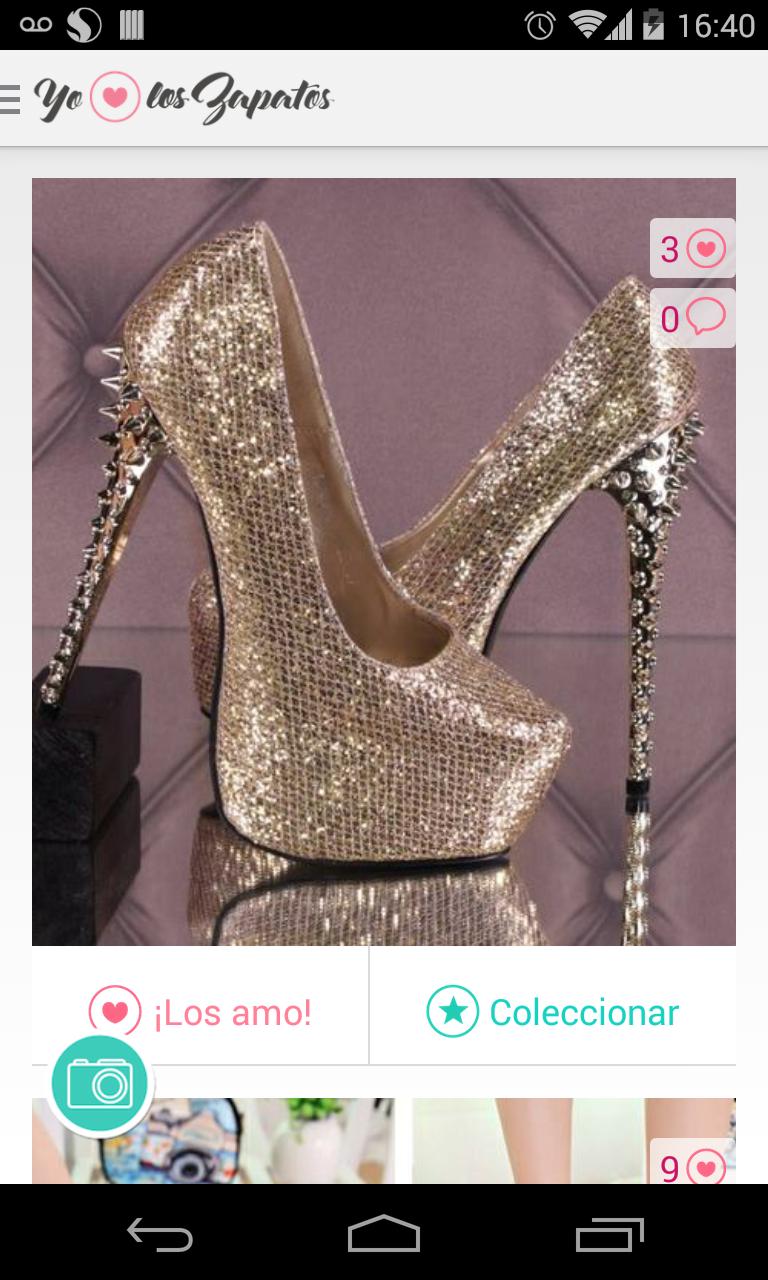Add the shoes to a collection via Coleccionar
768x1280 pixels.
552,1010
